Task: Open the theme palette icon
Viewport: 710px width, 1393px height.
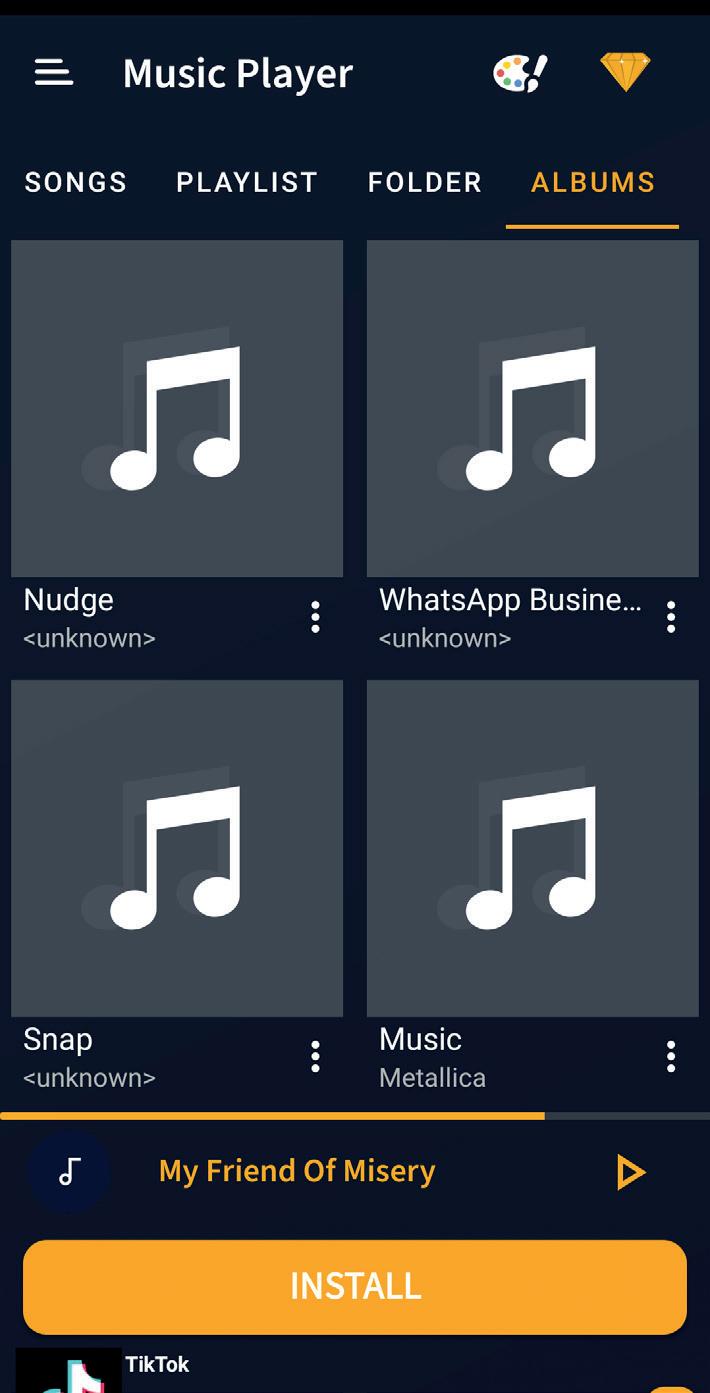Action: click(520, 73)
